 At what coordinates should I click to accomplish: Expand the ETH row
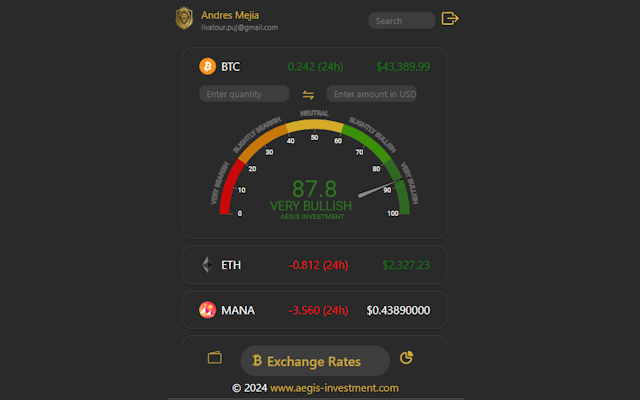(x=314, y=265)
